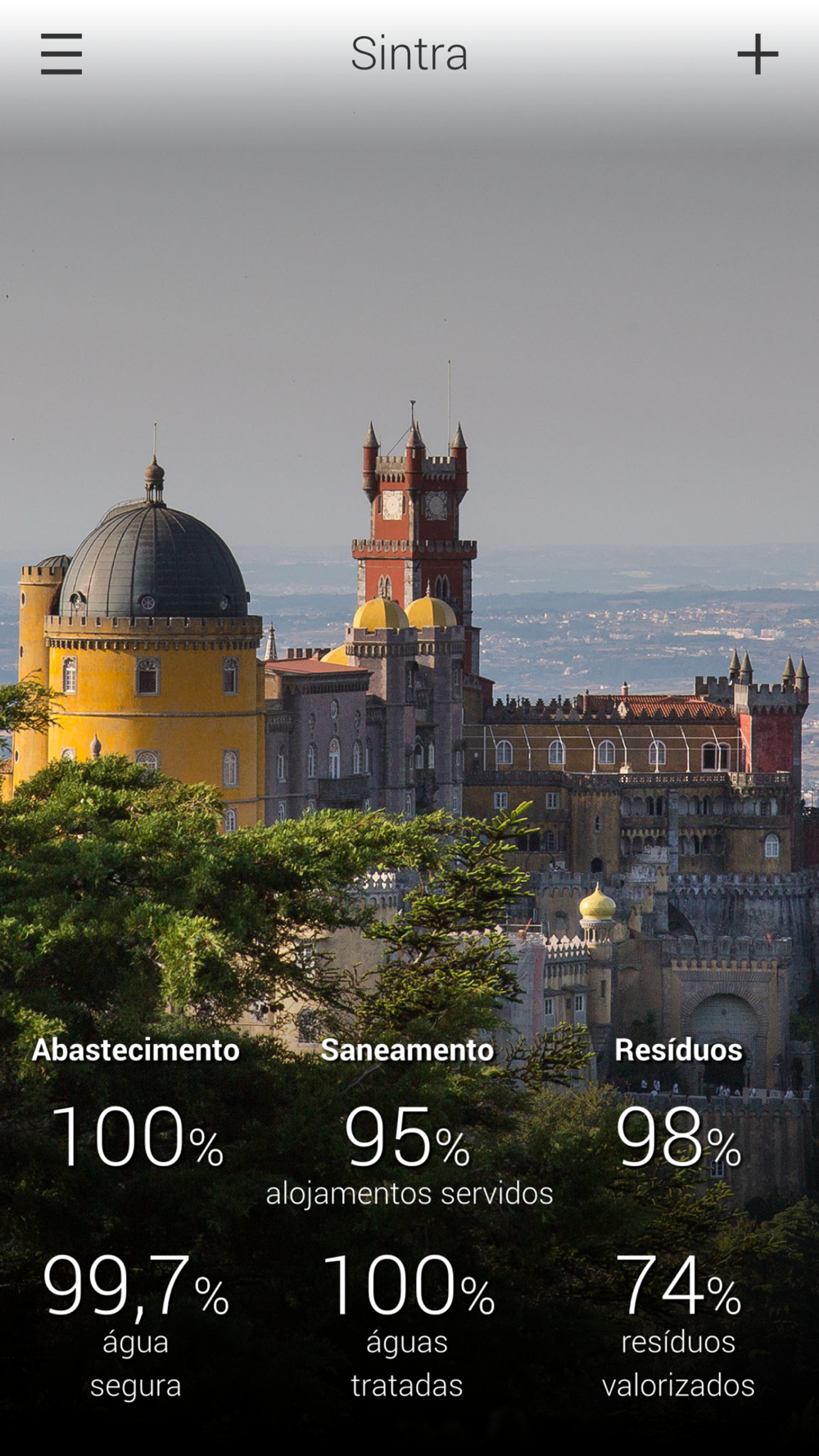Viewport: 819px width, 1456px height.
Task: Open the Abastecimento section
Action: point(136,1050)
